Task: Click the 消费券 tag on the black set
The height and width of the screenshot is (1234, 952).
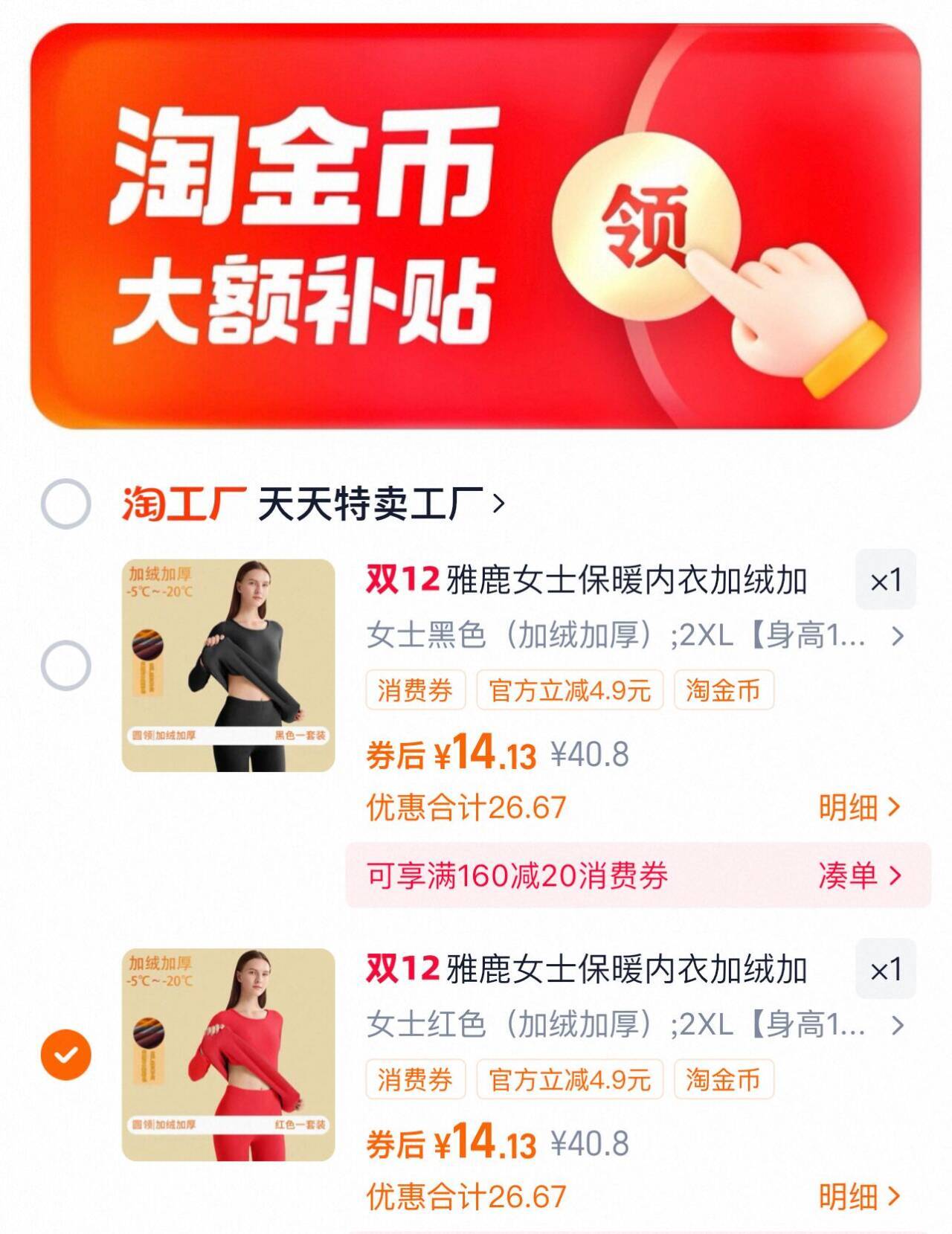Action: (416, 690)
